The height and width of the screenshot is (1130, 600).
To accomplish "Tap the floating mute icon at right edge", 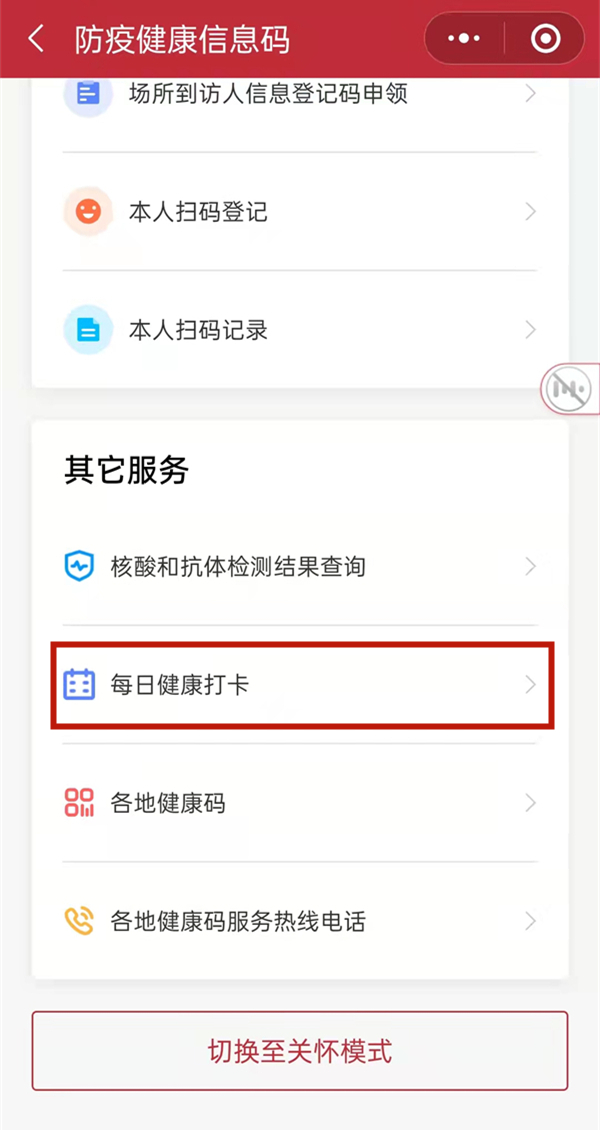I will 570,388.
